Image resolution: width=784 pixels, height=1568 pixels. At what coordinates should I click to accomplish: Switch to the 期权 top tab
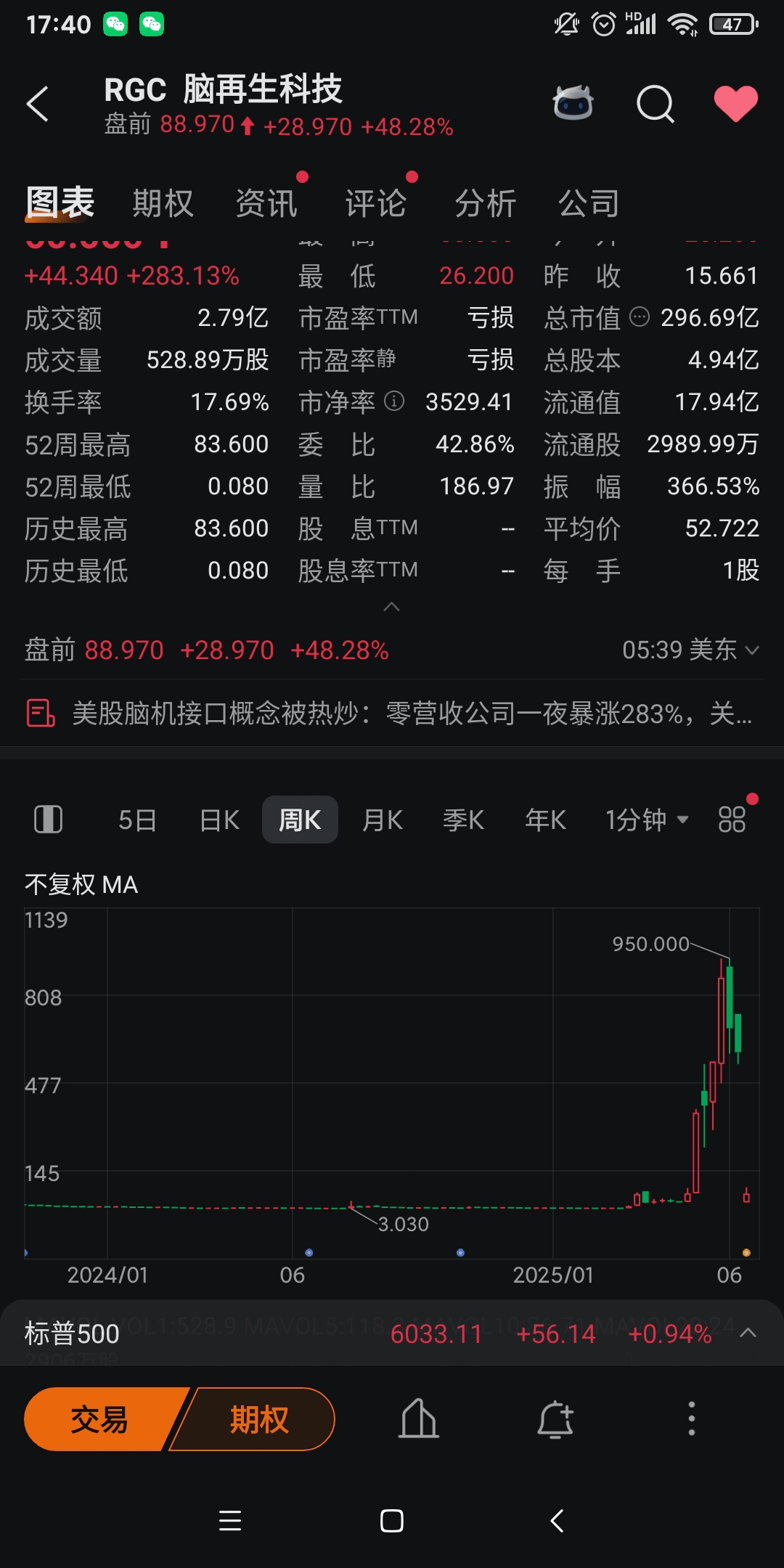(x=163, y=203)
